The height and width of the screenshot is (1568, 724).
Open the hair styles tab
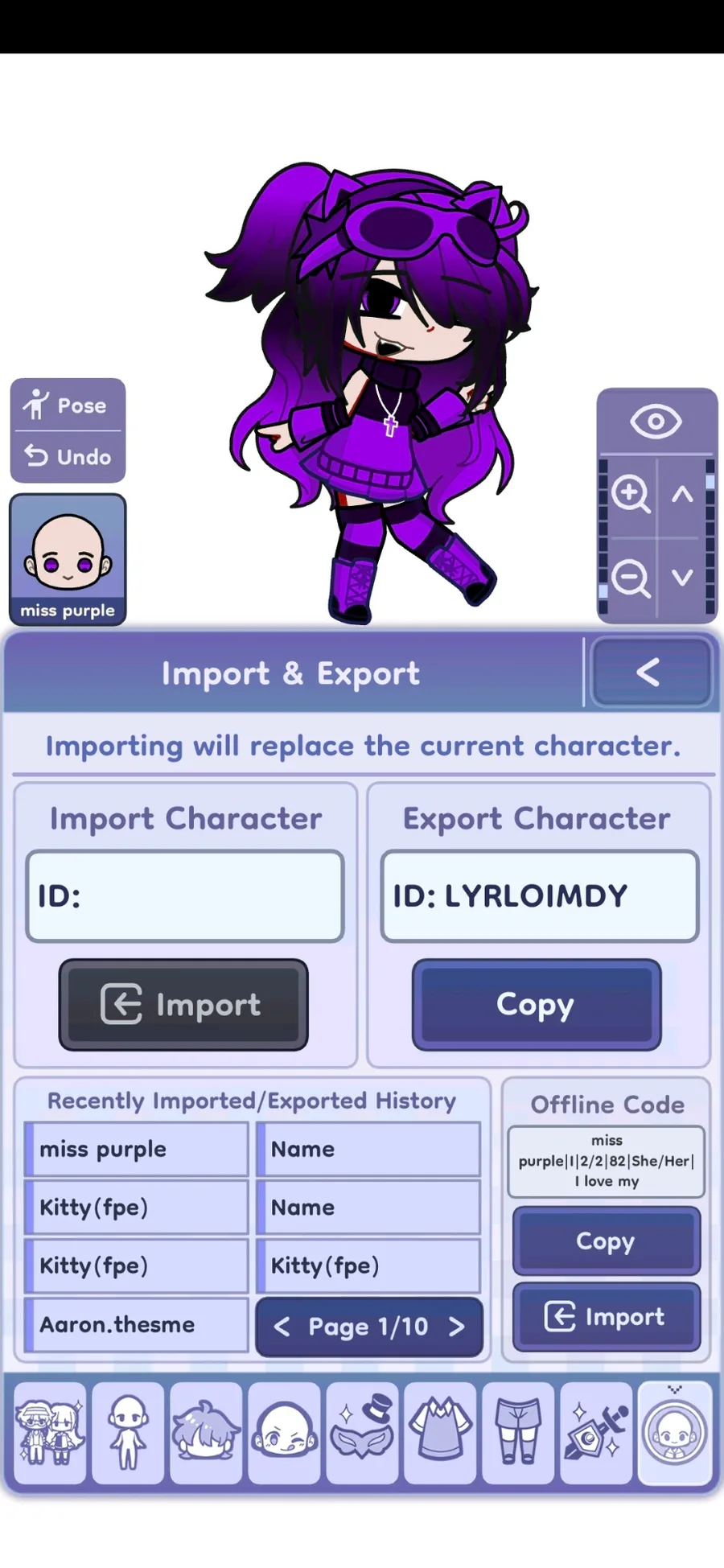206,1433
